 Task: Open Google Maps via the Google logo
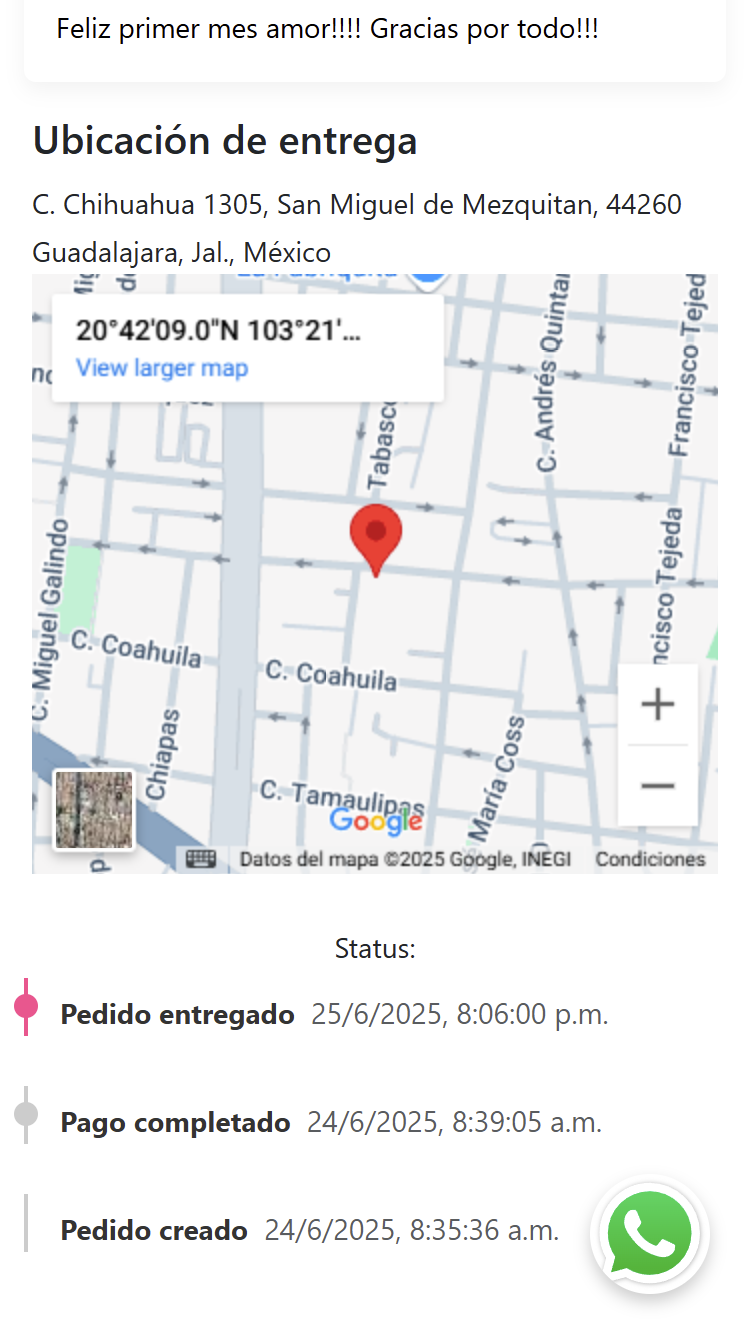(376, 822)
